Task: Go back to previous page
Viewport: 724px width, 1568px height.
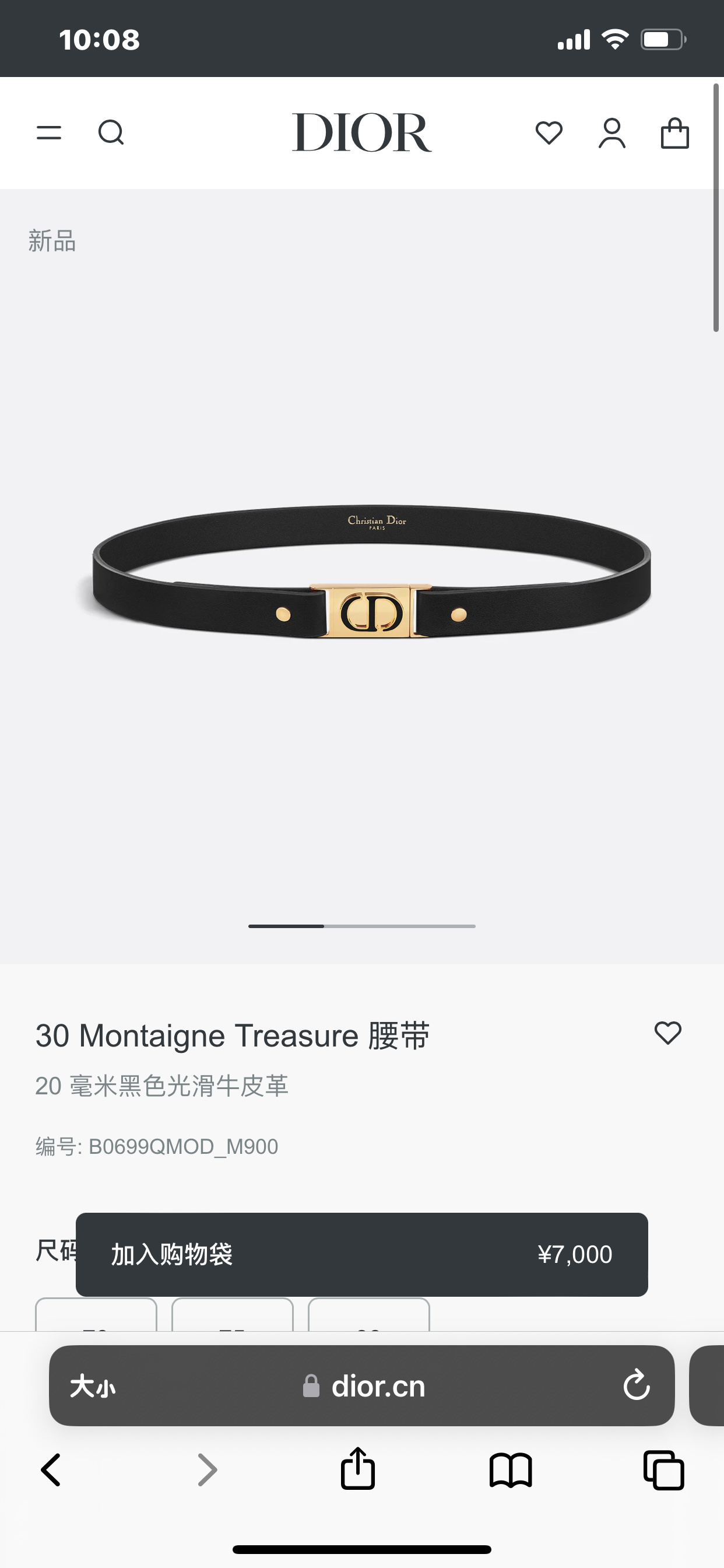Action: coord(51,1470)
